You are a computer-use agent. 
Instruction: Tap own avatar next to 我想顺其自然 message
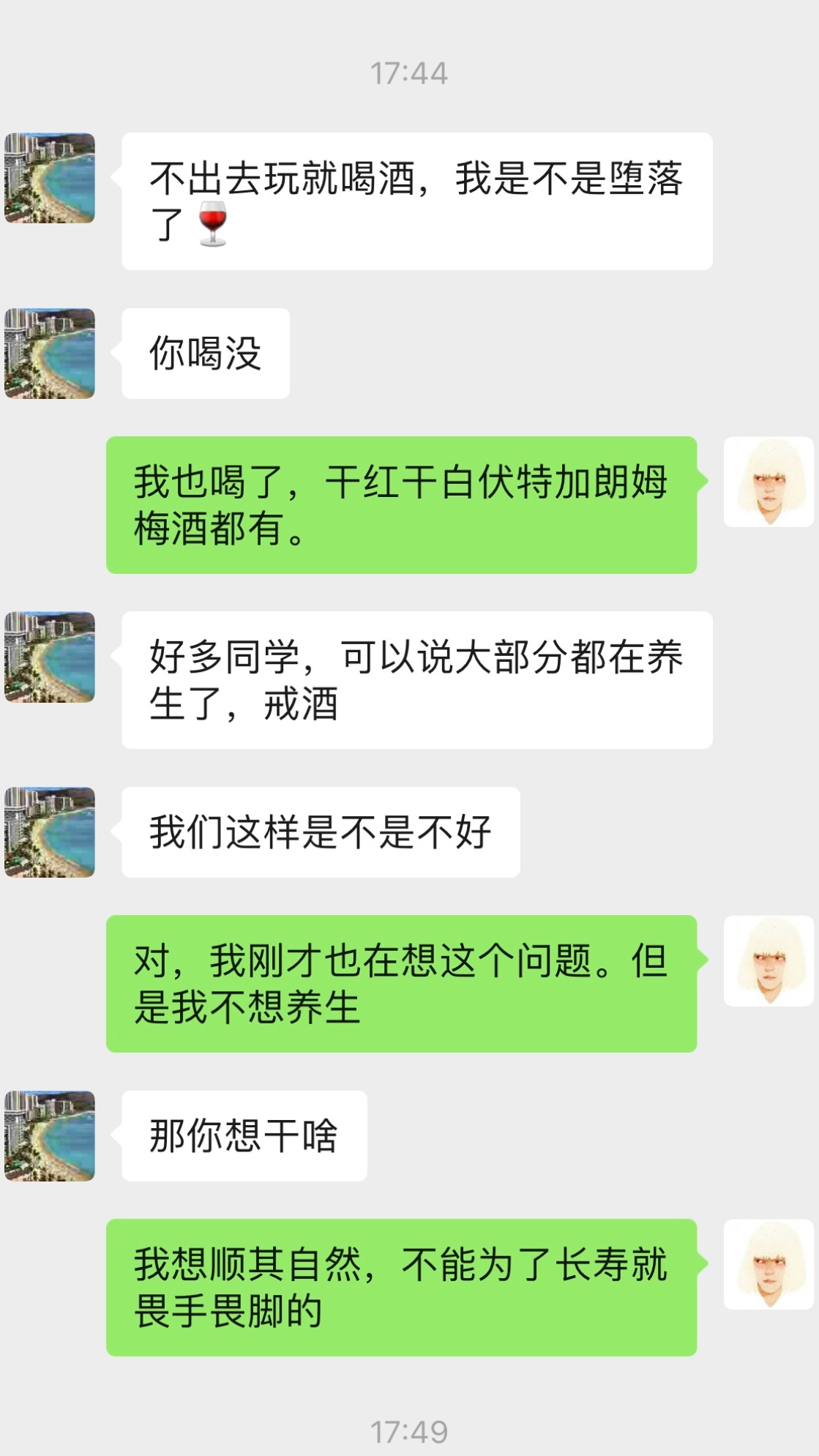click(x=768, y=1264)
